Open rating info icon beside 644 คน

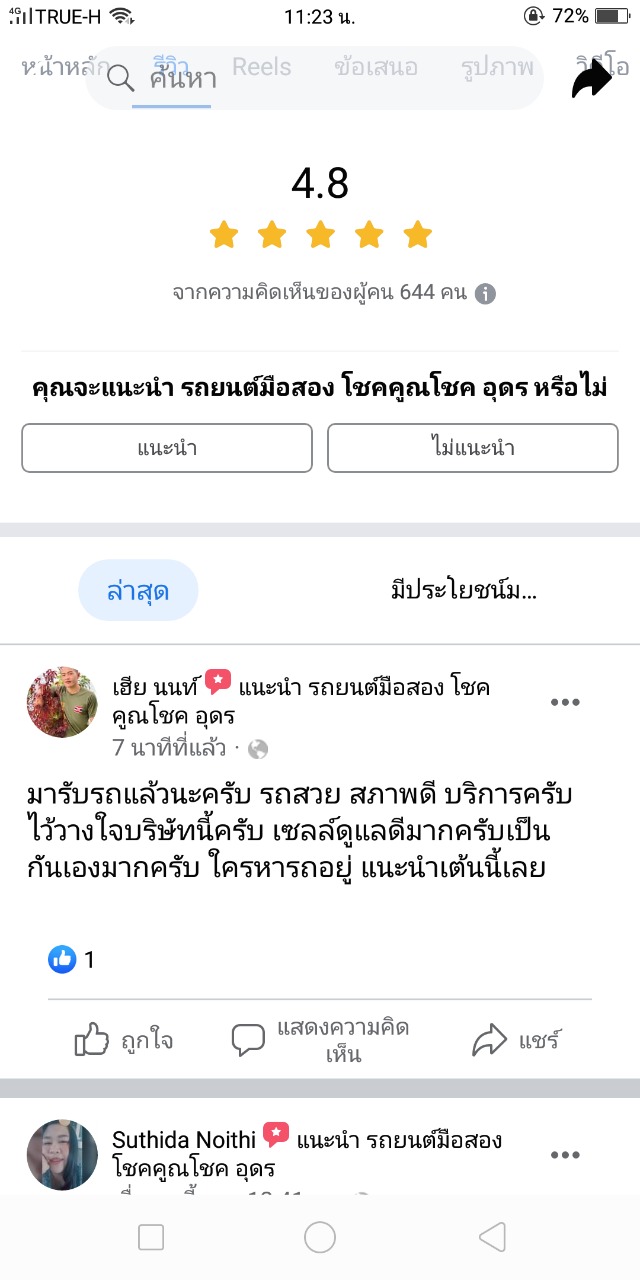485,293
